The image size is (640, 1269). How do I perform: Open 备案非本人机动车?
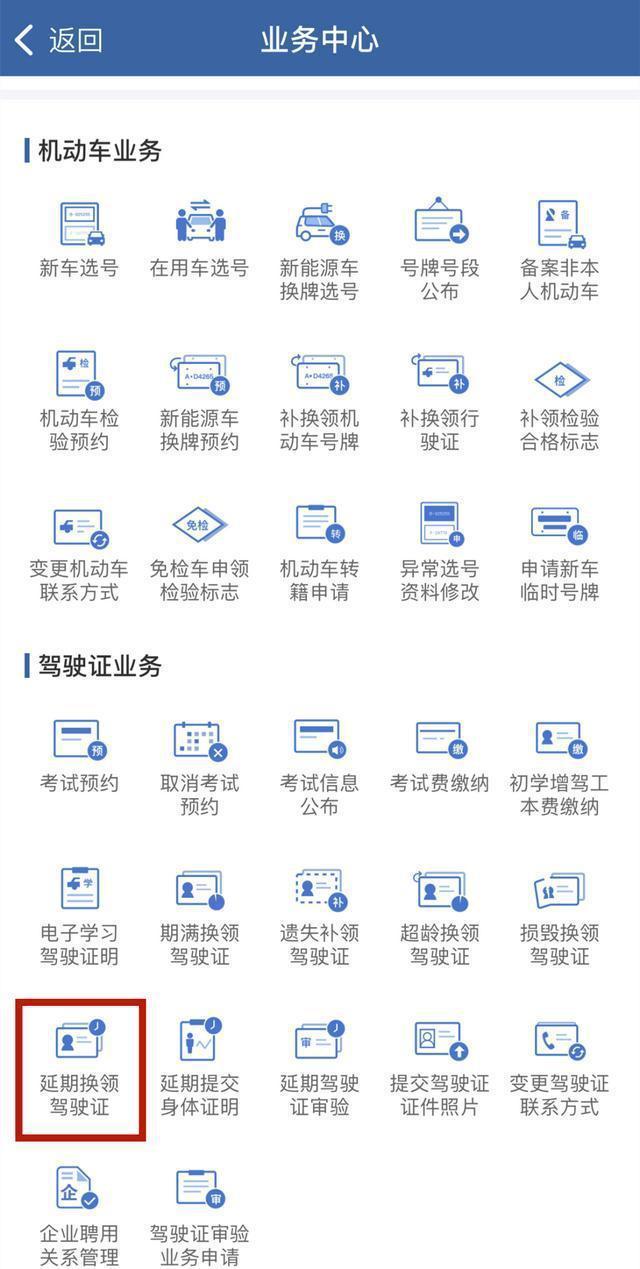coord(559,251)
